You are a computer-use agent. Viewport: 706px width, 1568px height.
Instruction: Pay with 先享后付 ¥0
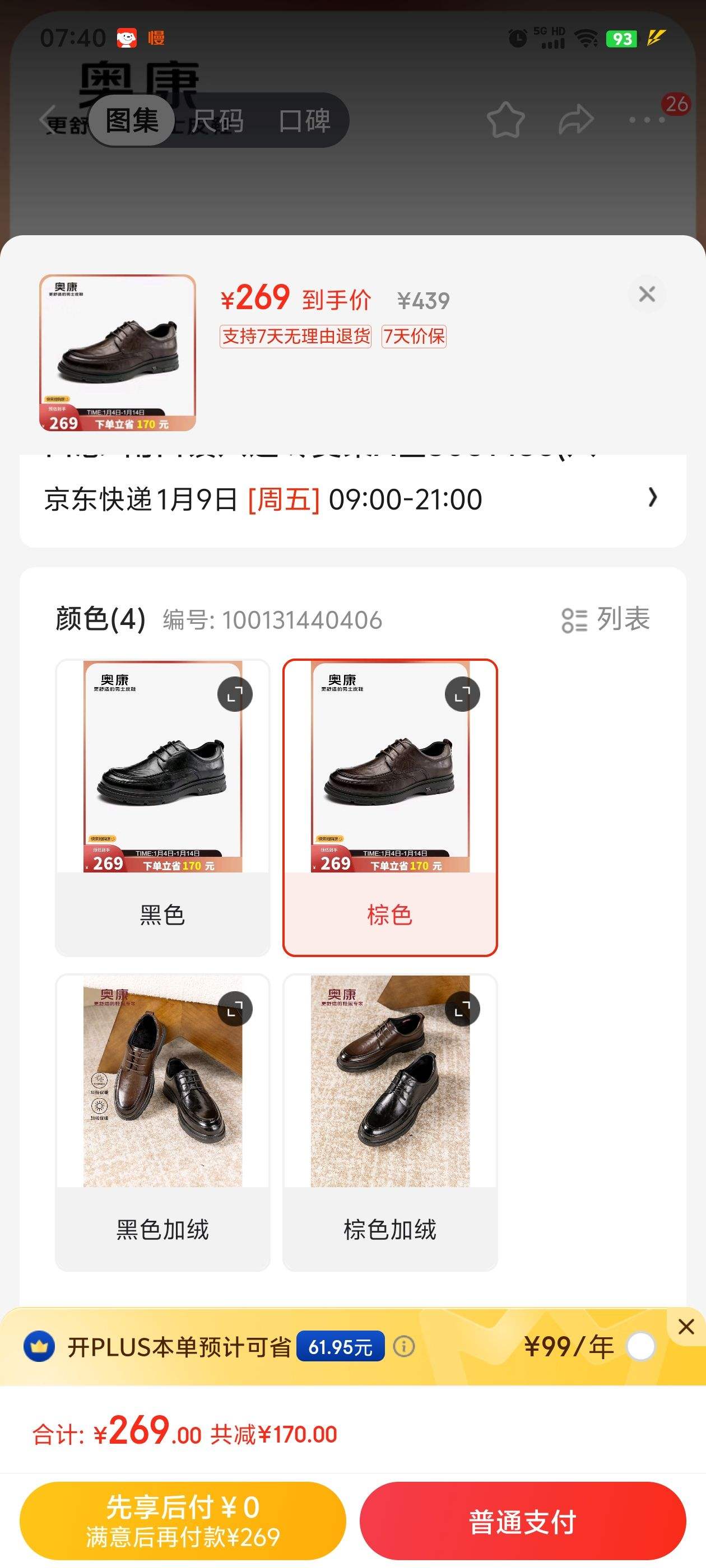(182, 1520)
